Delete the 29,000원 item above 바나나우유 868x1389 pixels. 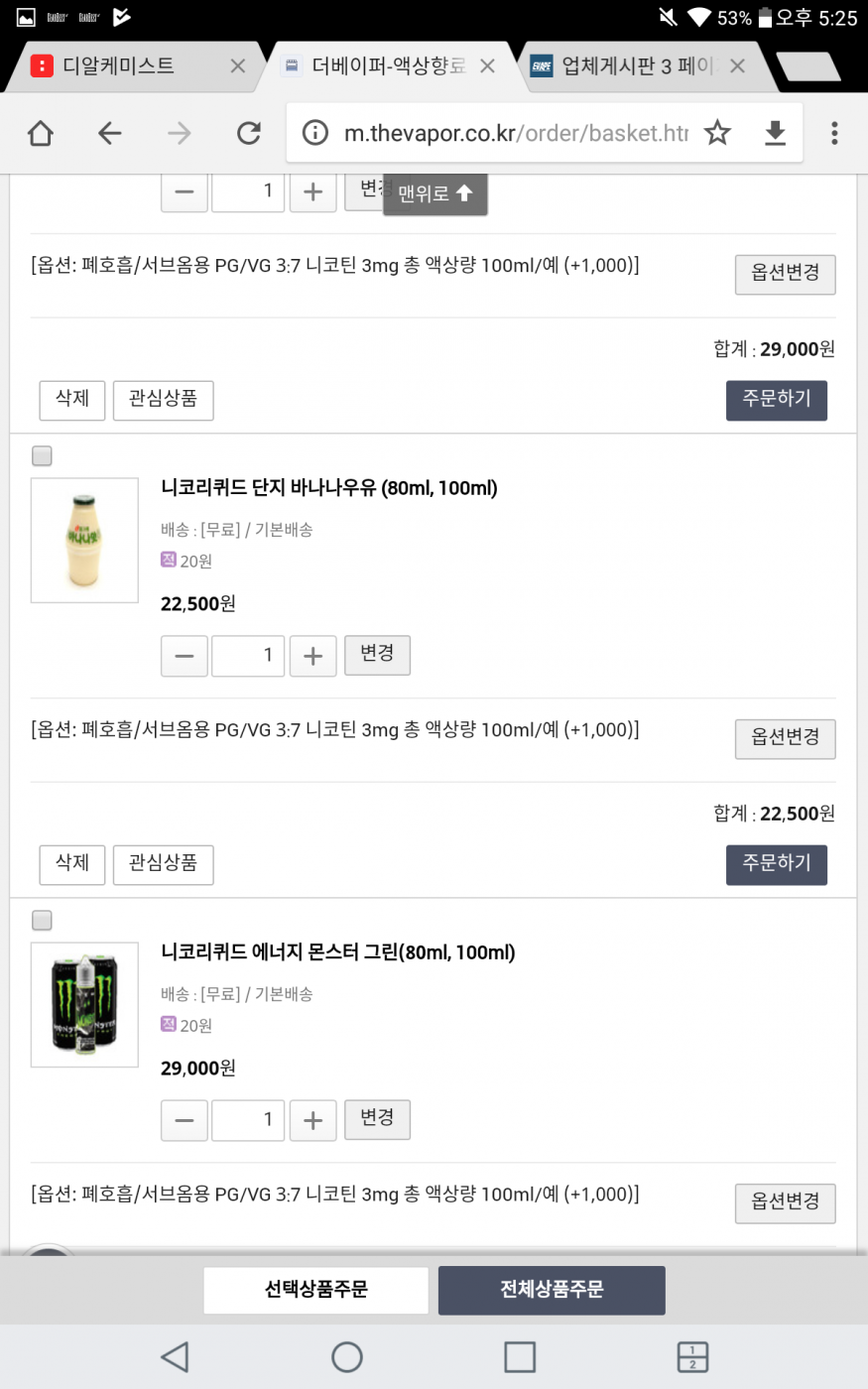coord(72,399)
